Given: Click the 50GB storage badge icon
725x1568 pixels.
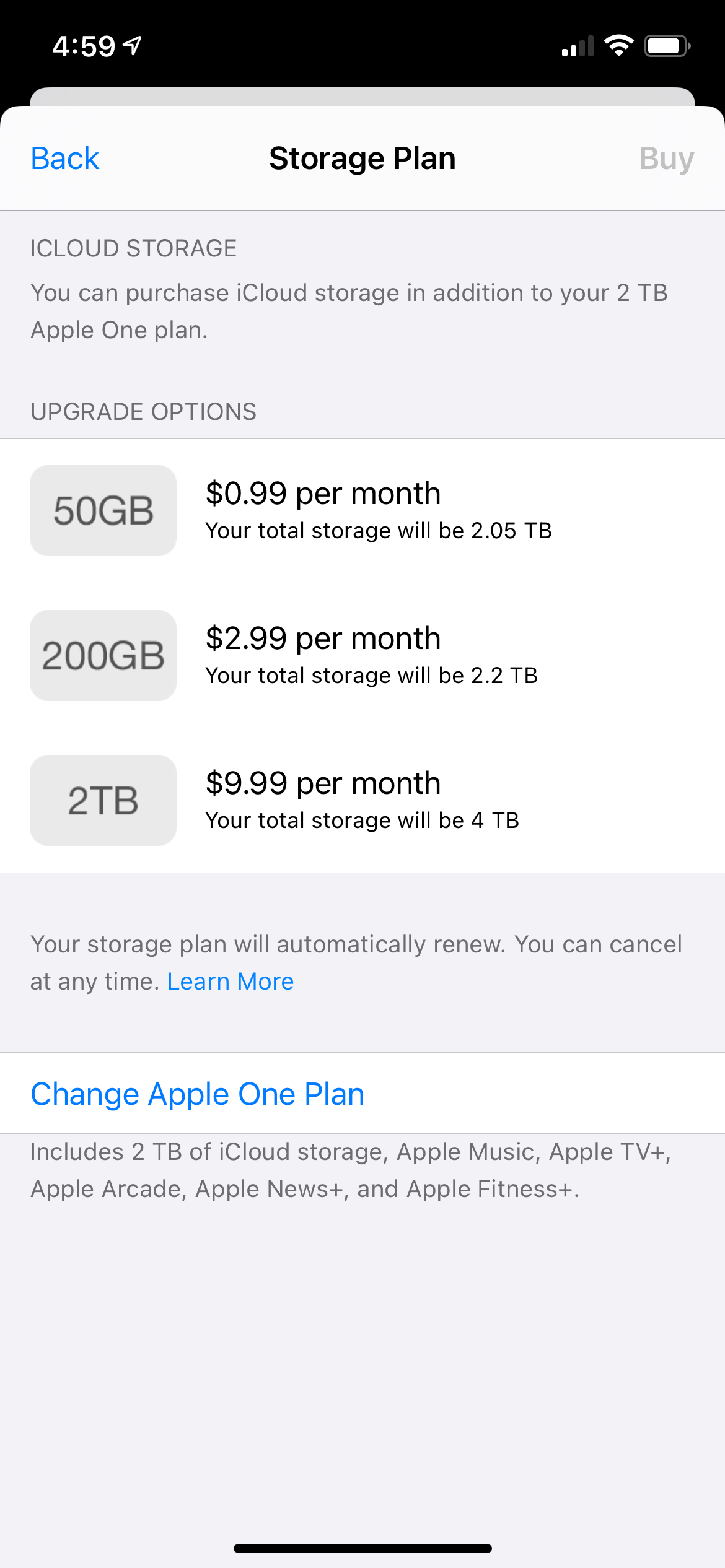Looking at the screenshot, I should pos(102,510).
